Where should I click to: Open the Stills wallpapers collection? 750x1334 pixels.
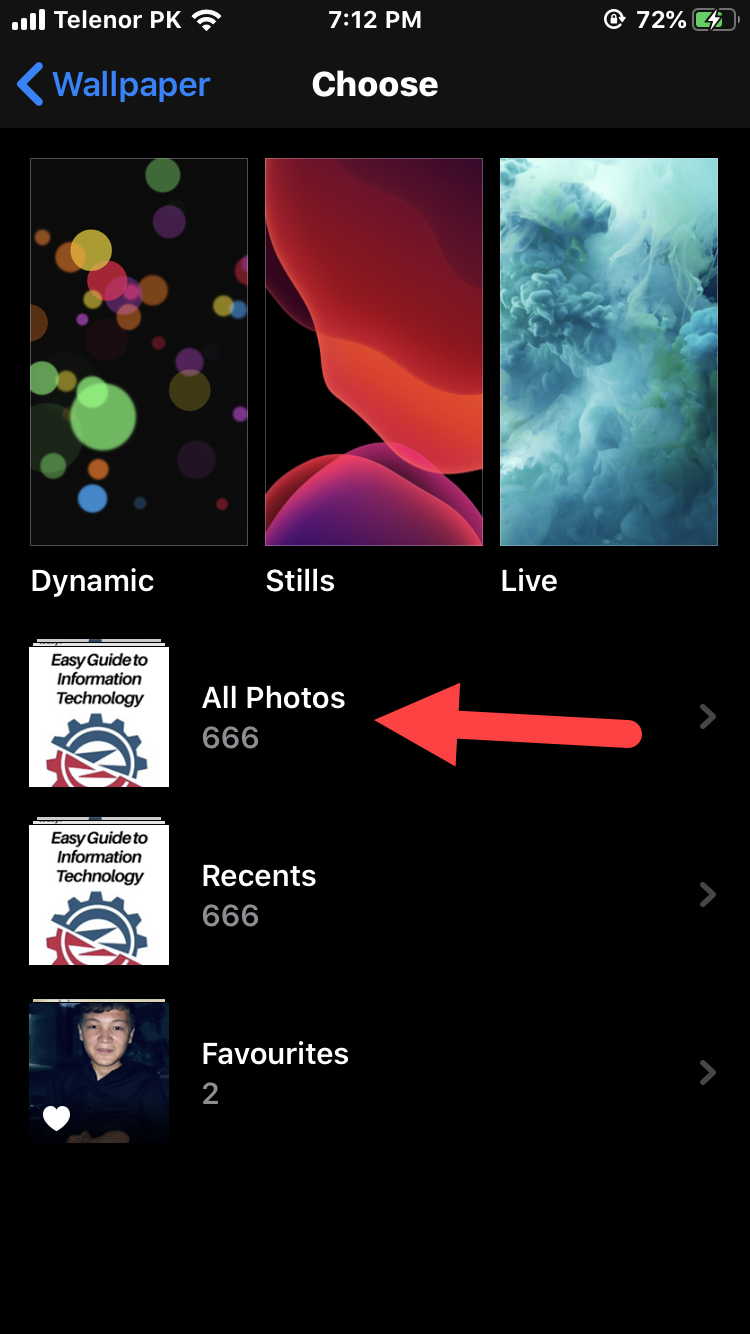click(373, 352)
